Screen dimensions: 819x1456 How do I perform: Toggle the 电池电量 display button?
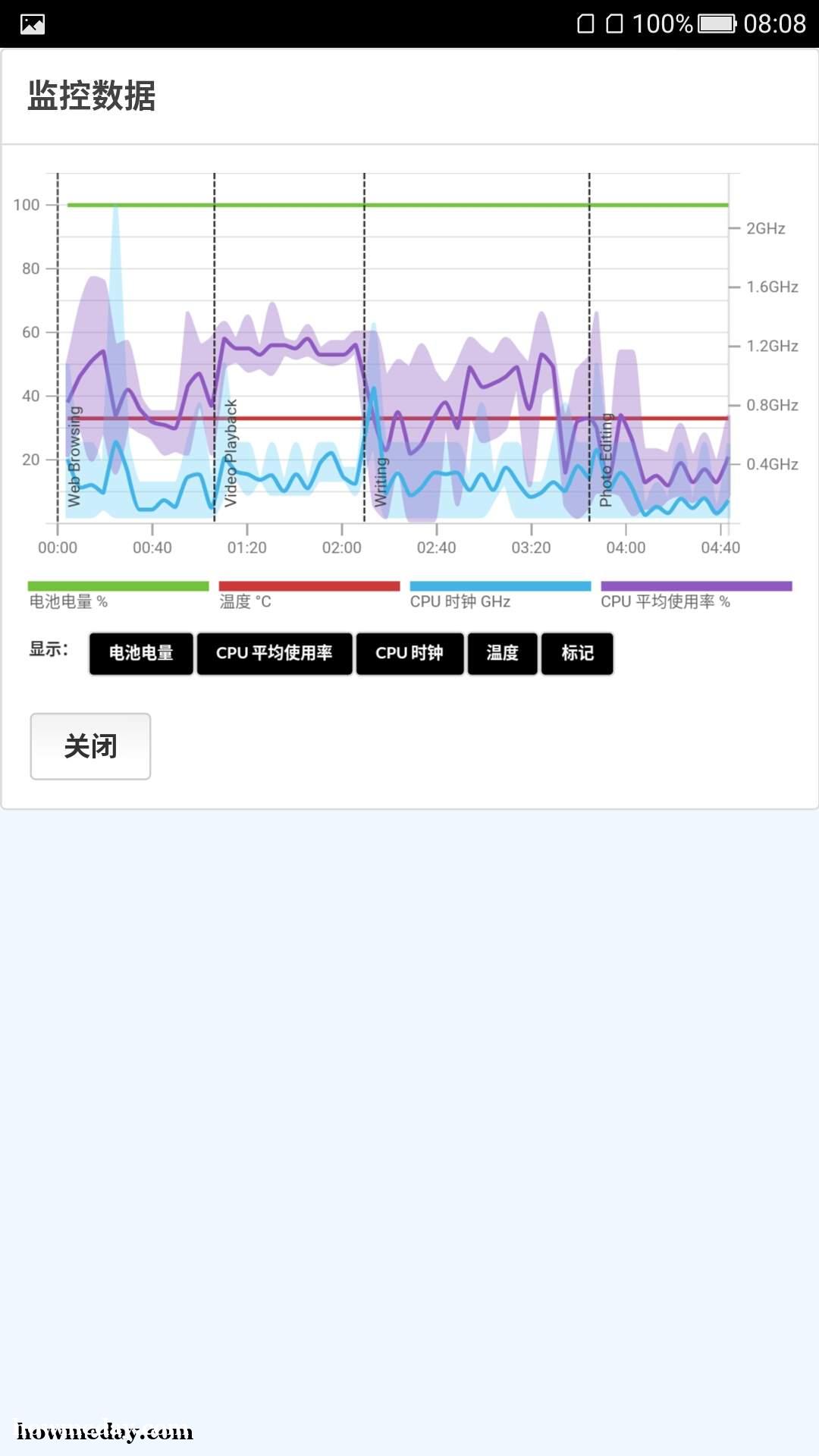pyautogui.click(x=141, y=653)
